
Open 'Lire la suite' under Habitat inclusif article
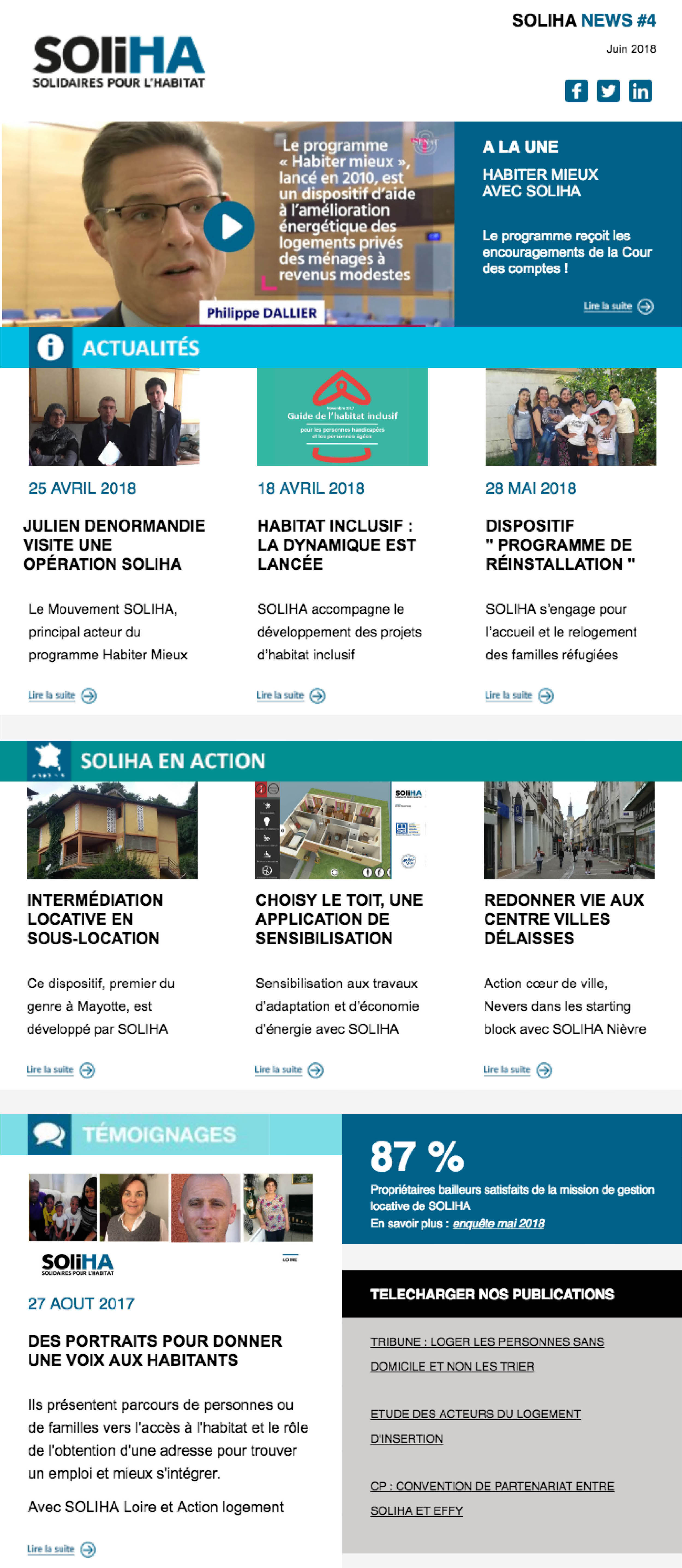[x=291, y=696]
